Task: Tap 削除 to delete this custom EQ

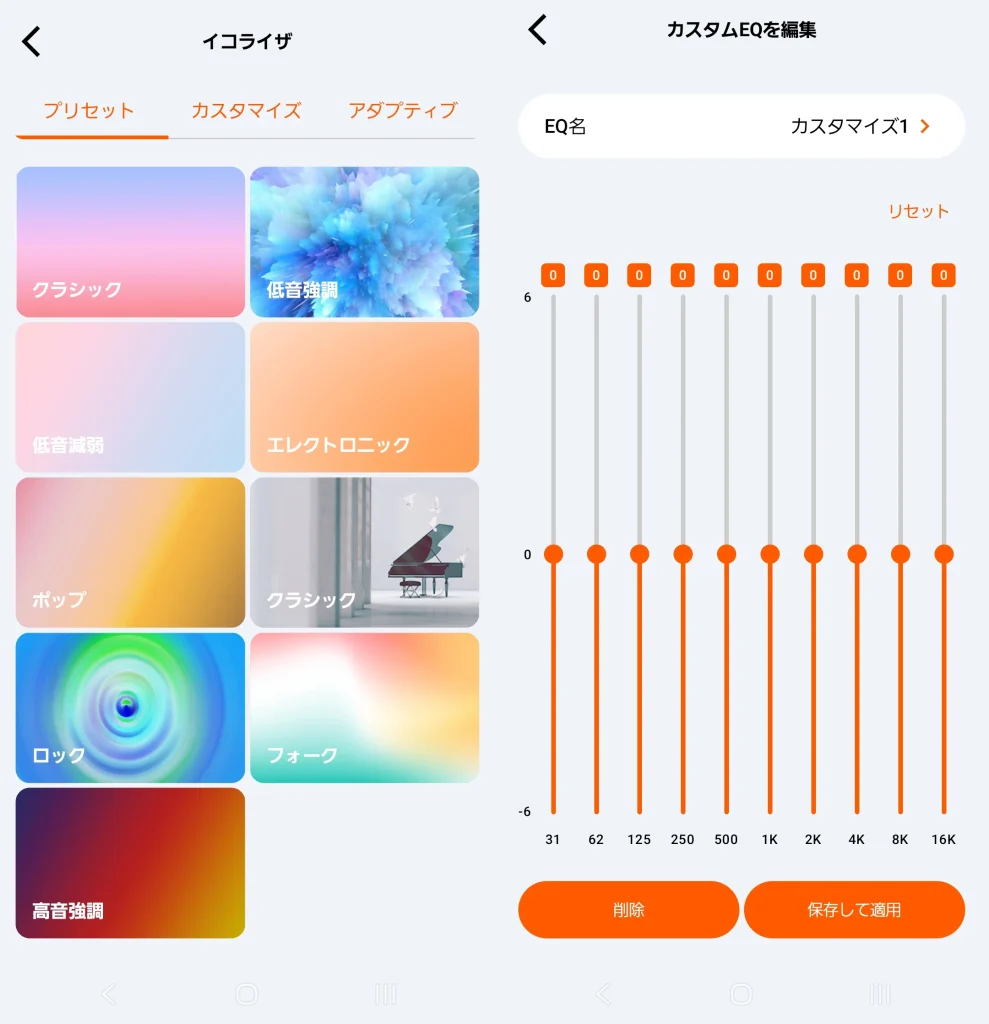Action: tap(628, 910)
